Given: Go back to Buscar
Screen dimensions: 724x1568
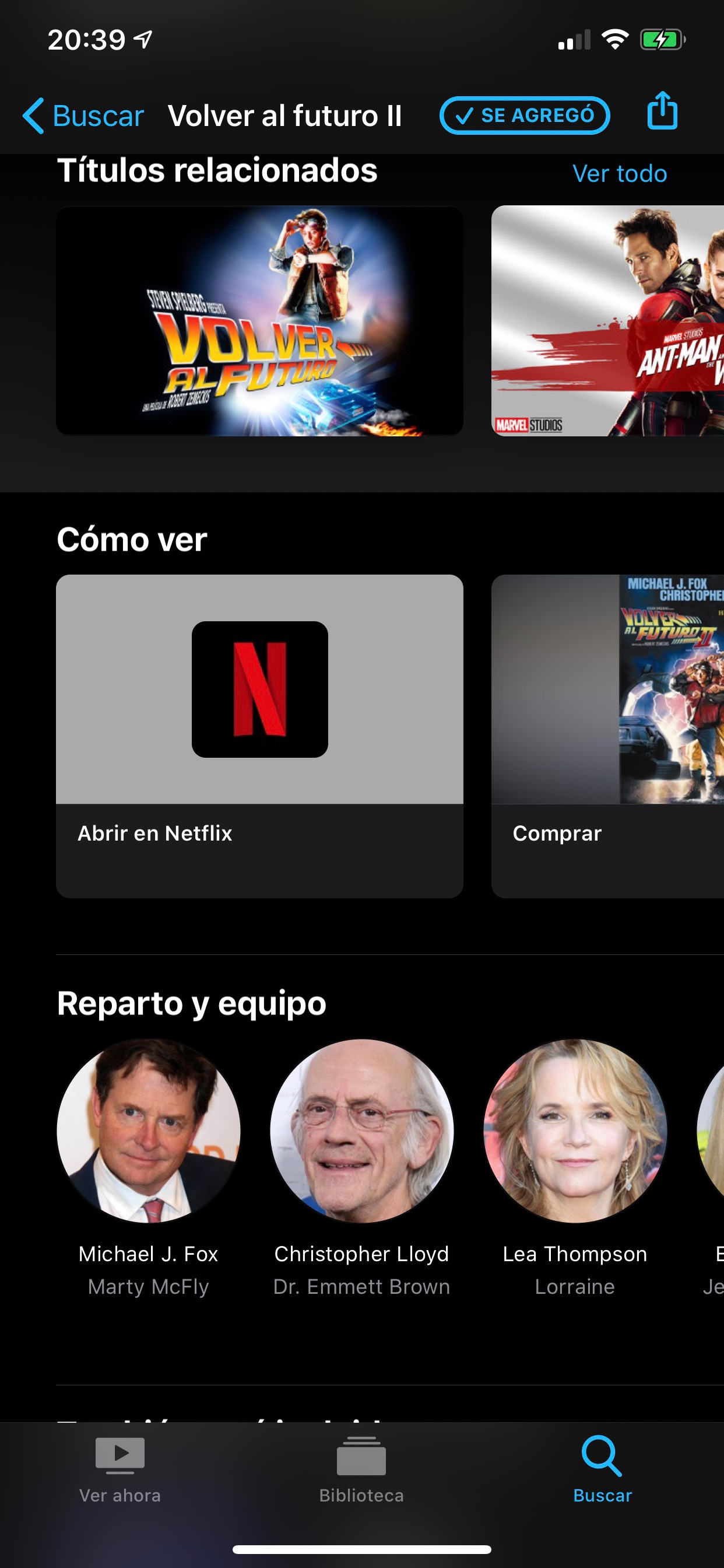Looking at the screenshot, I should pos(83,116).
